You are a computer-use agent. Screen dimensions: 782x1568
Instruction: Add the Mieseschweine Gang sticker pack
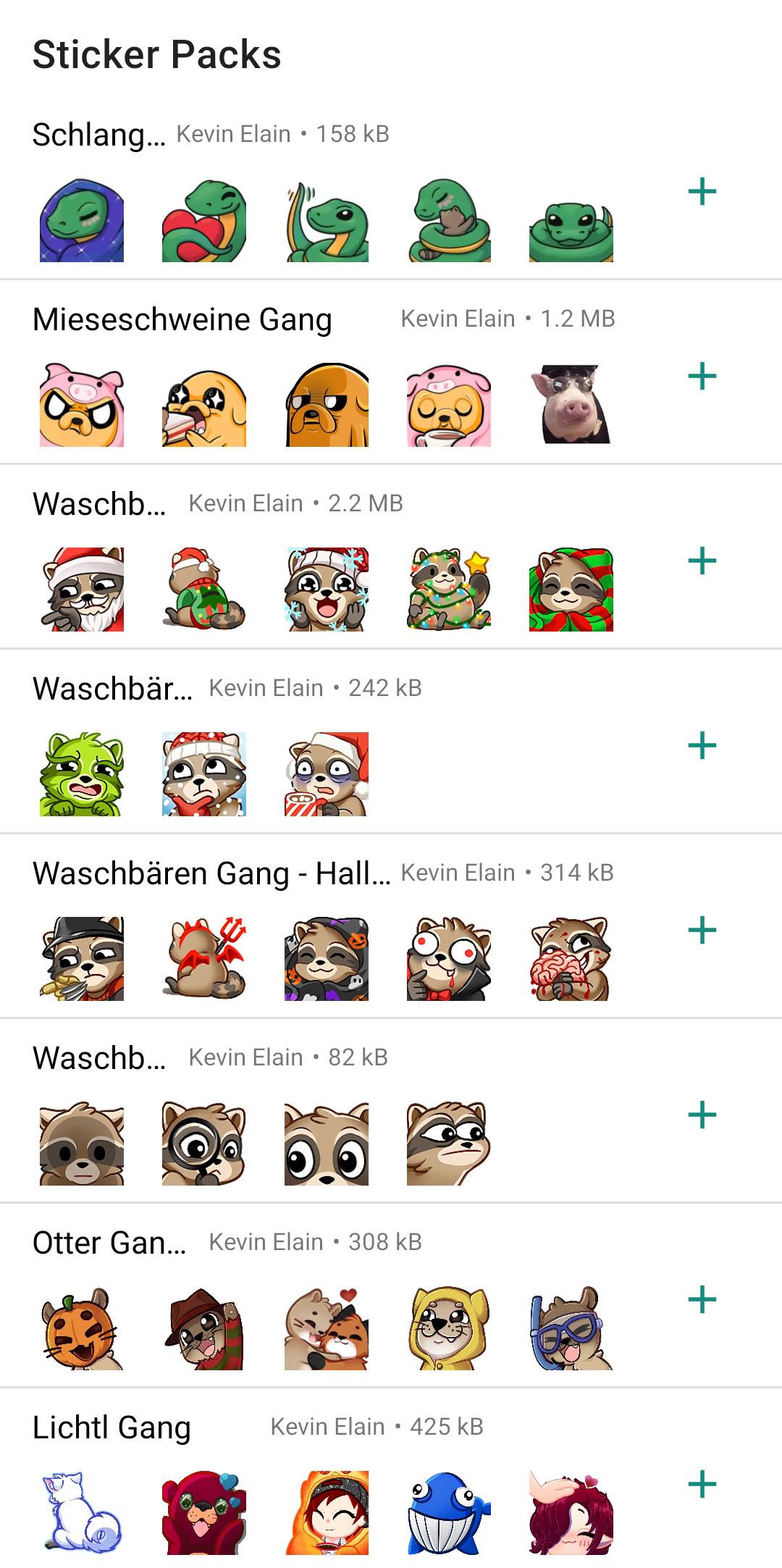pyautogui.click(x=702, y=377)
